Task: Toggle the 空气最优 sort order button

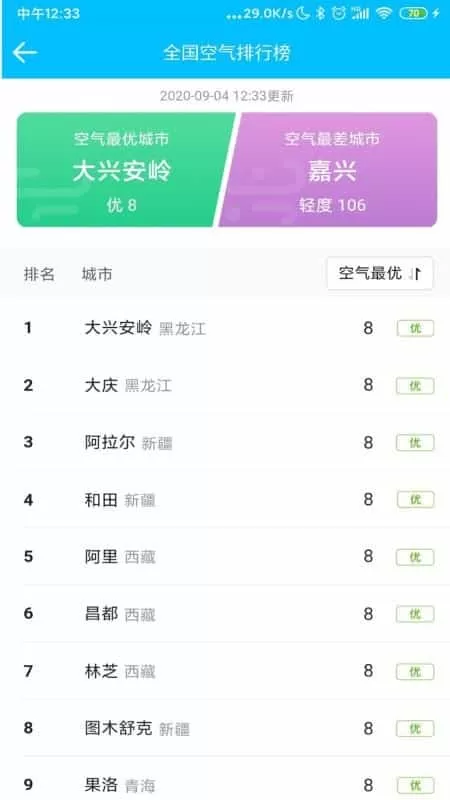Action: (380, 273)
